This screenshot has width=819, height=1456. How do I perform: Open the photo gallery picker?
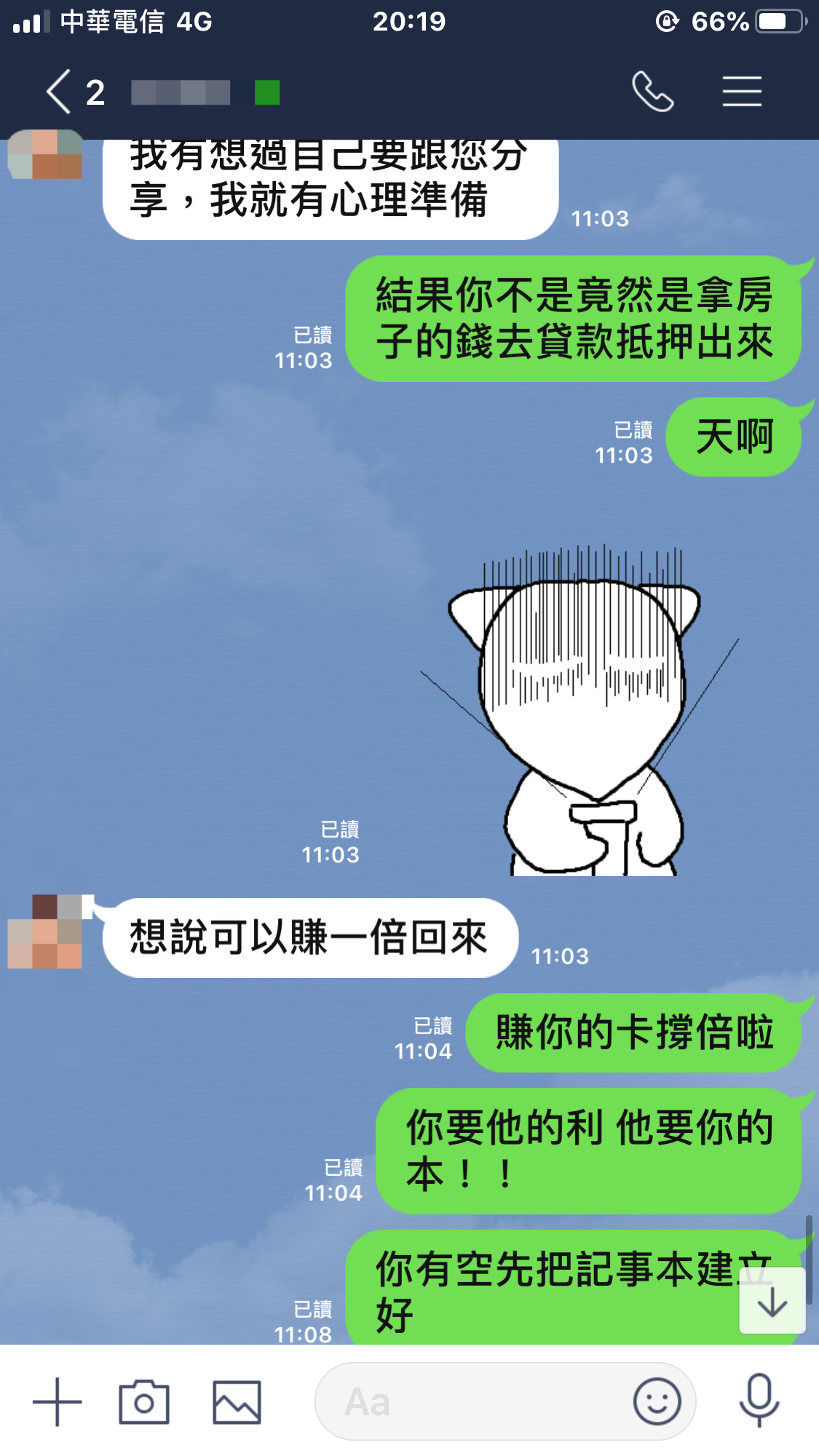pos(237,1401)
